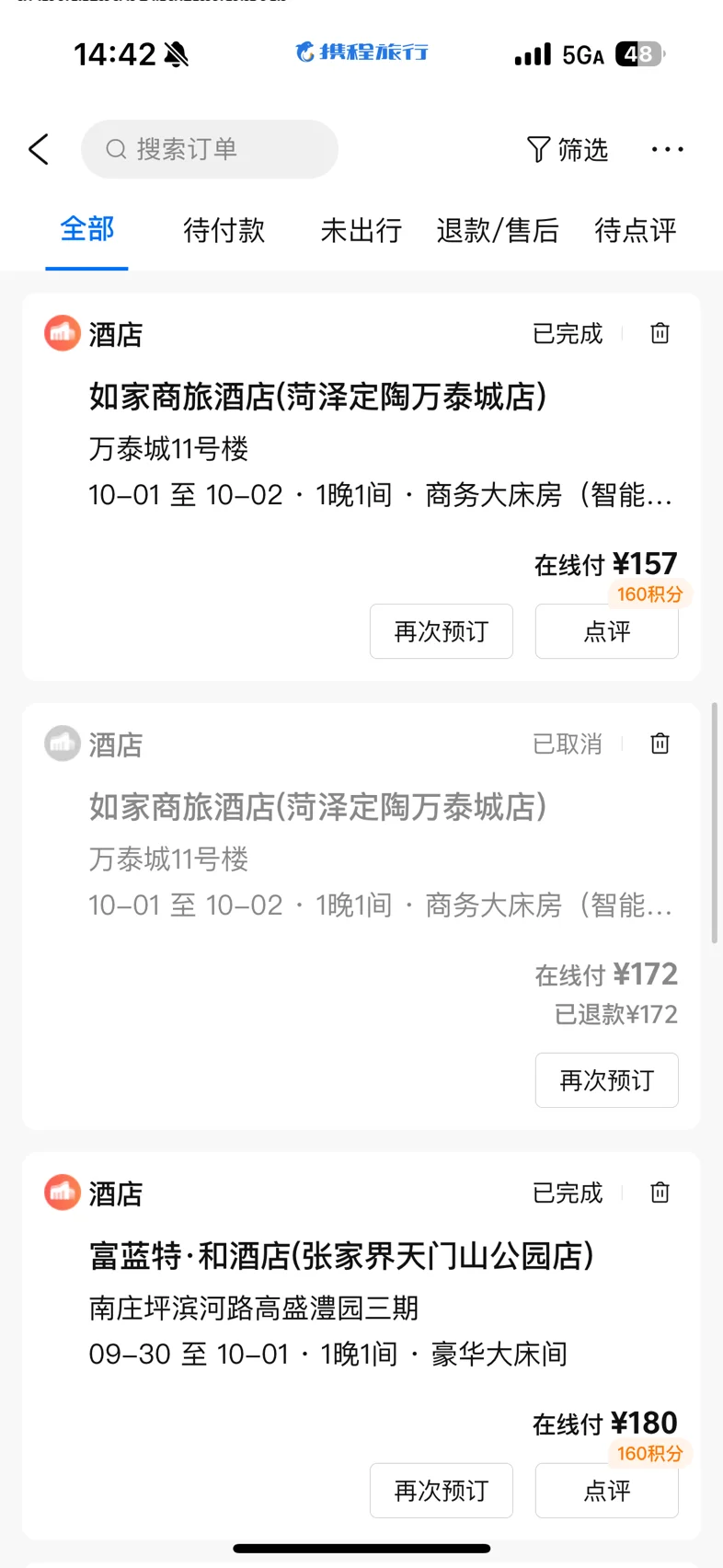Tap 点评 on the ¥157 如家 order

point(607,631)
